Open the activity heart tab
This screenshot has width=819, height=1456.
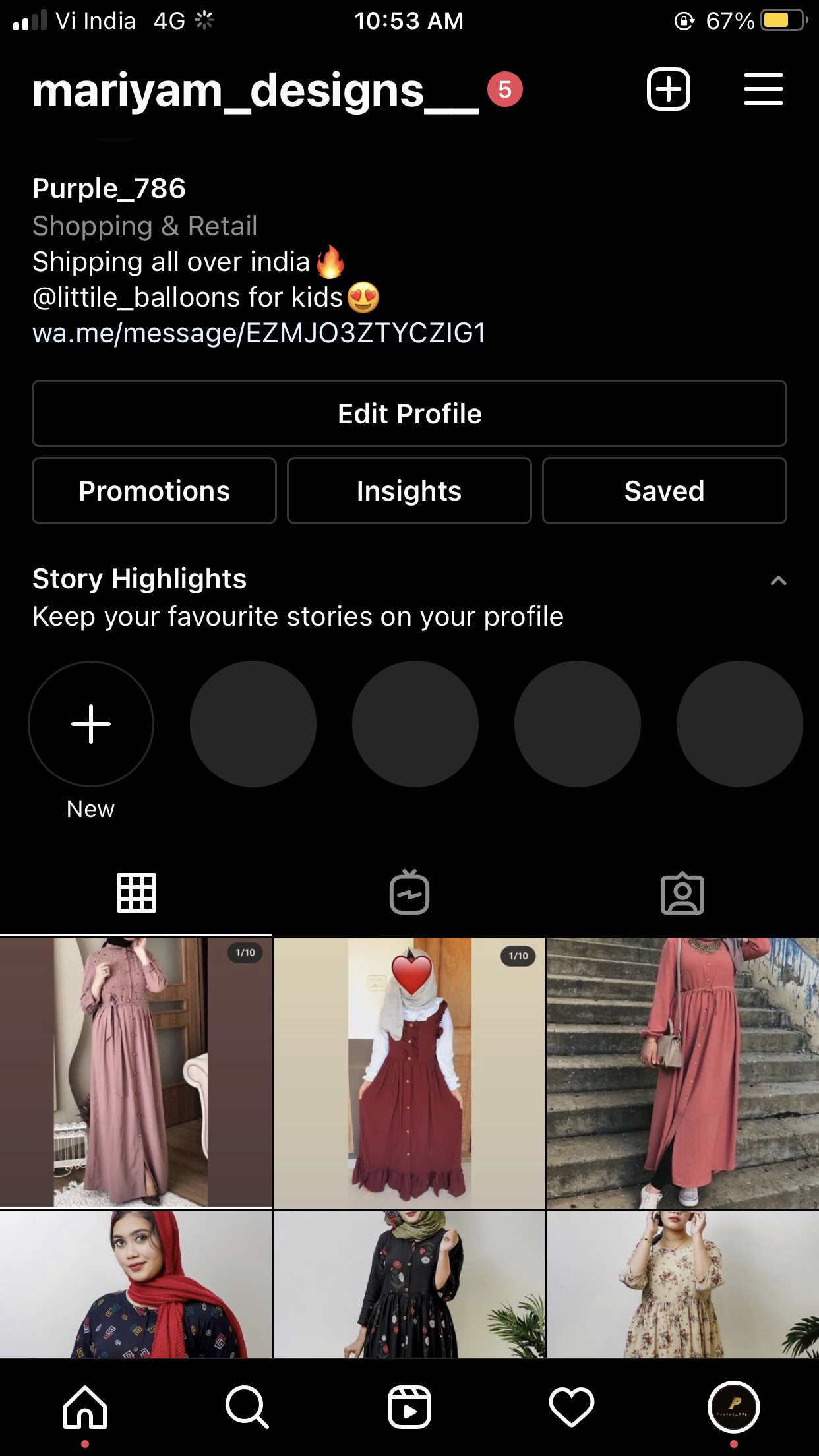(571, 1407)
